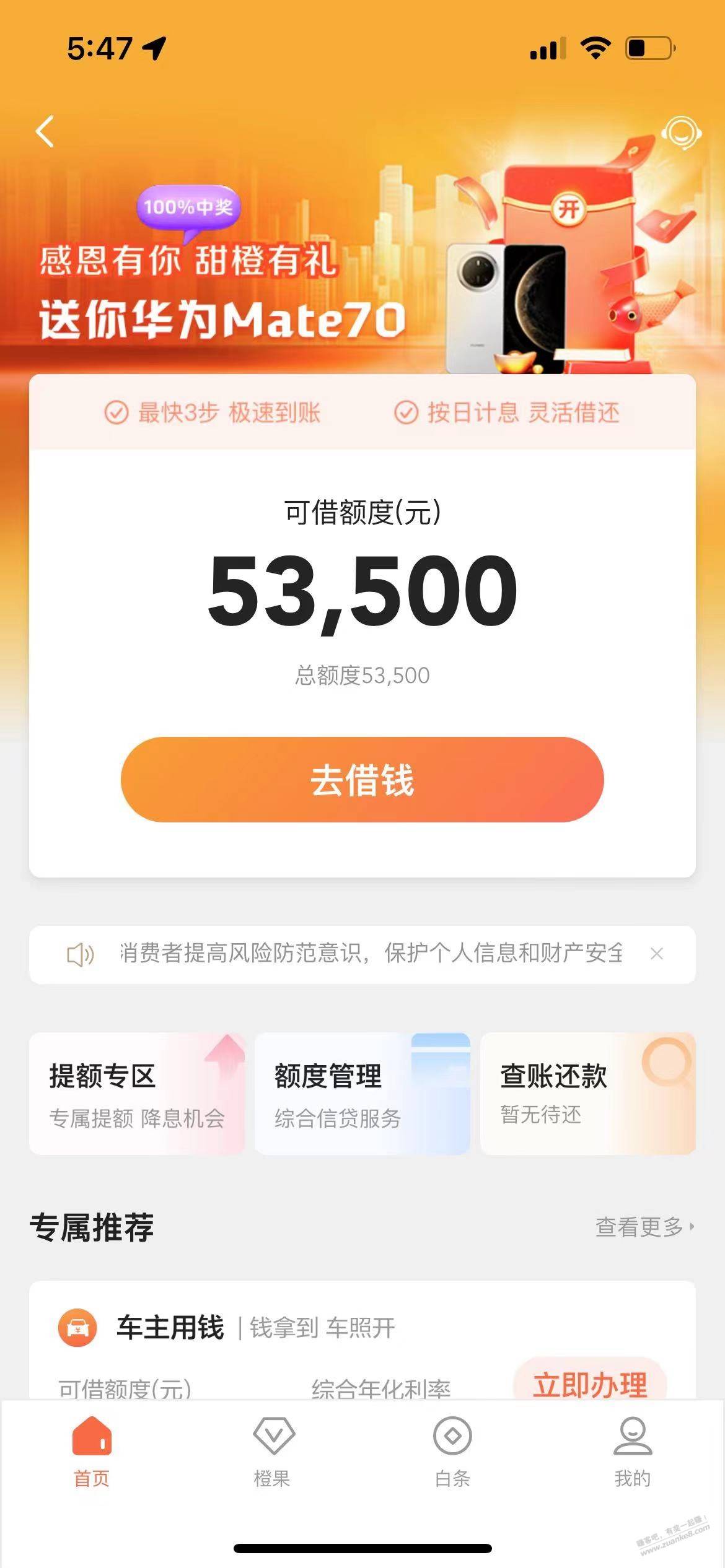Open the 查账还款 card
The height and width of the screenshot is (1568, 725).
pyautogui.click(x=588, y=1094)
